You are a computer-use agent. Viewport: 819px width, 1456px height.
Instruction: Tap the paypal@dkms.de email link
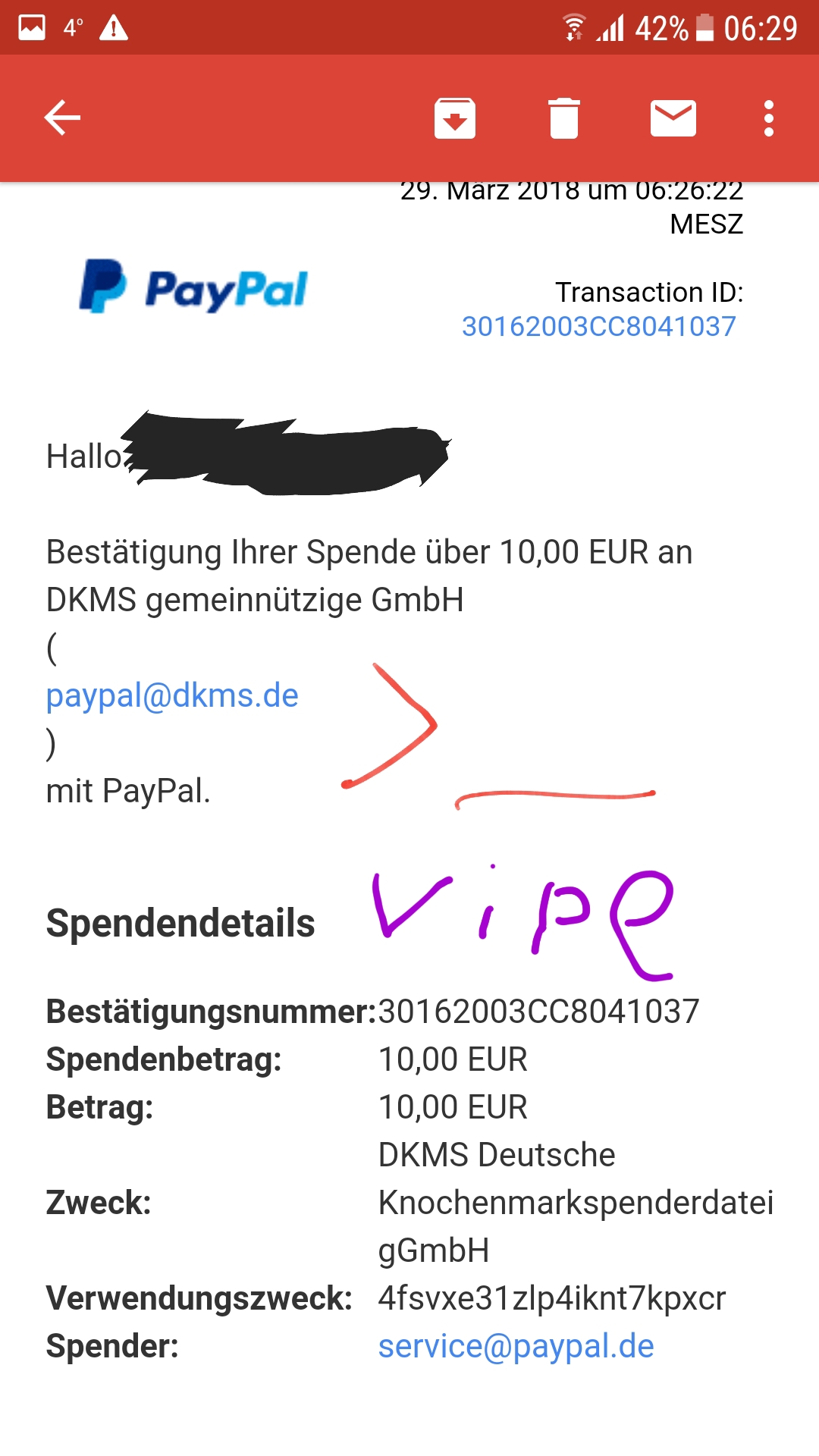pos(172,696)
